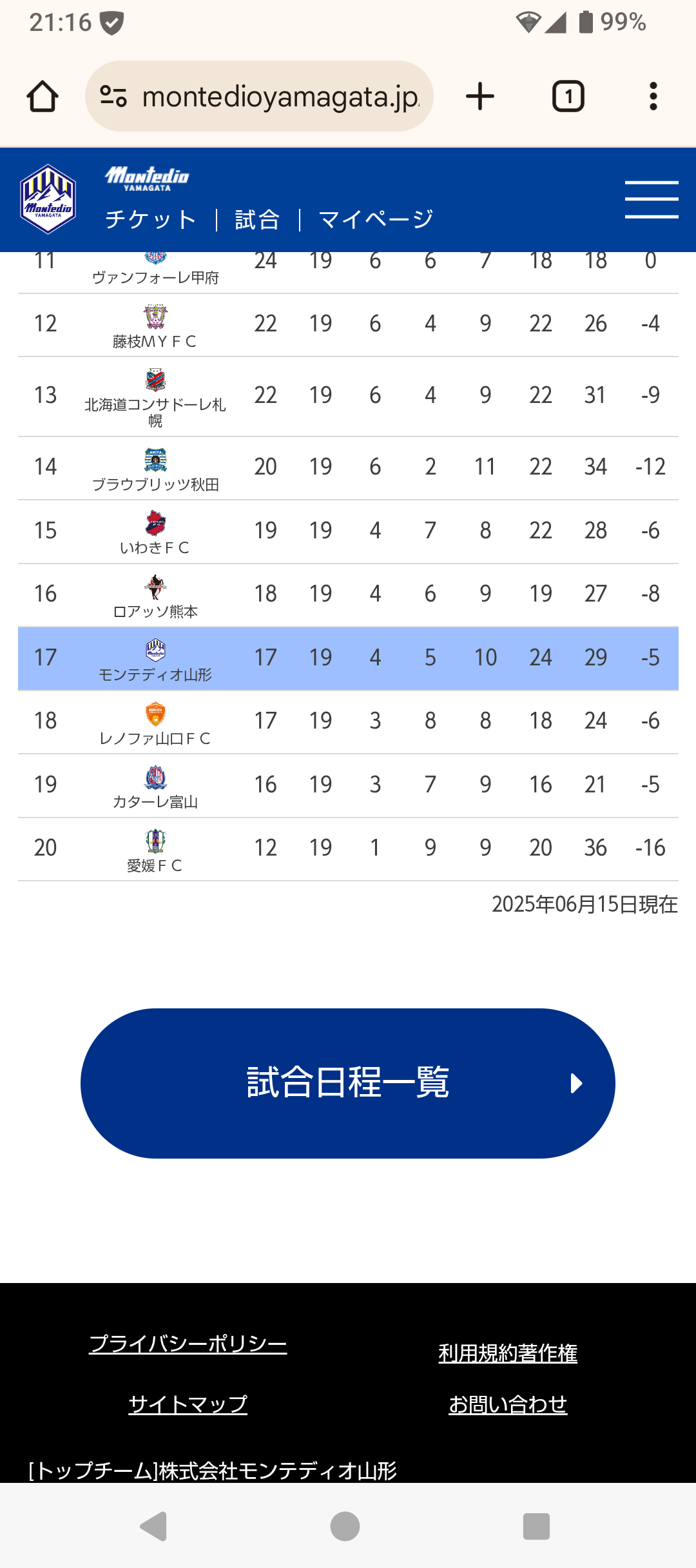Image resolution: width=696 pixels, height=1568 pixels.
Task: Open the 試合日程一覧 button
Action: 348,1083
